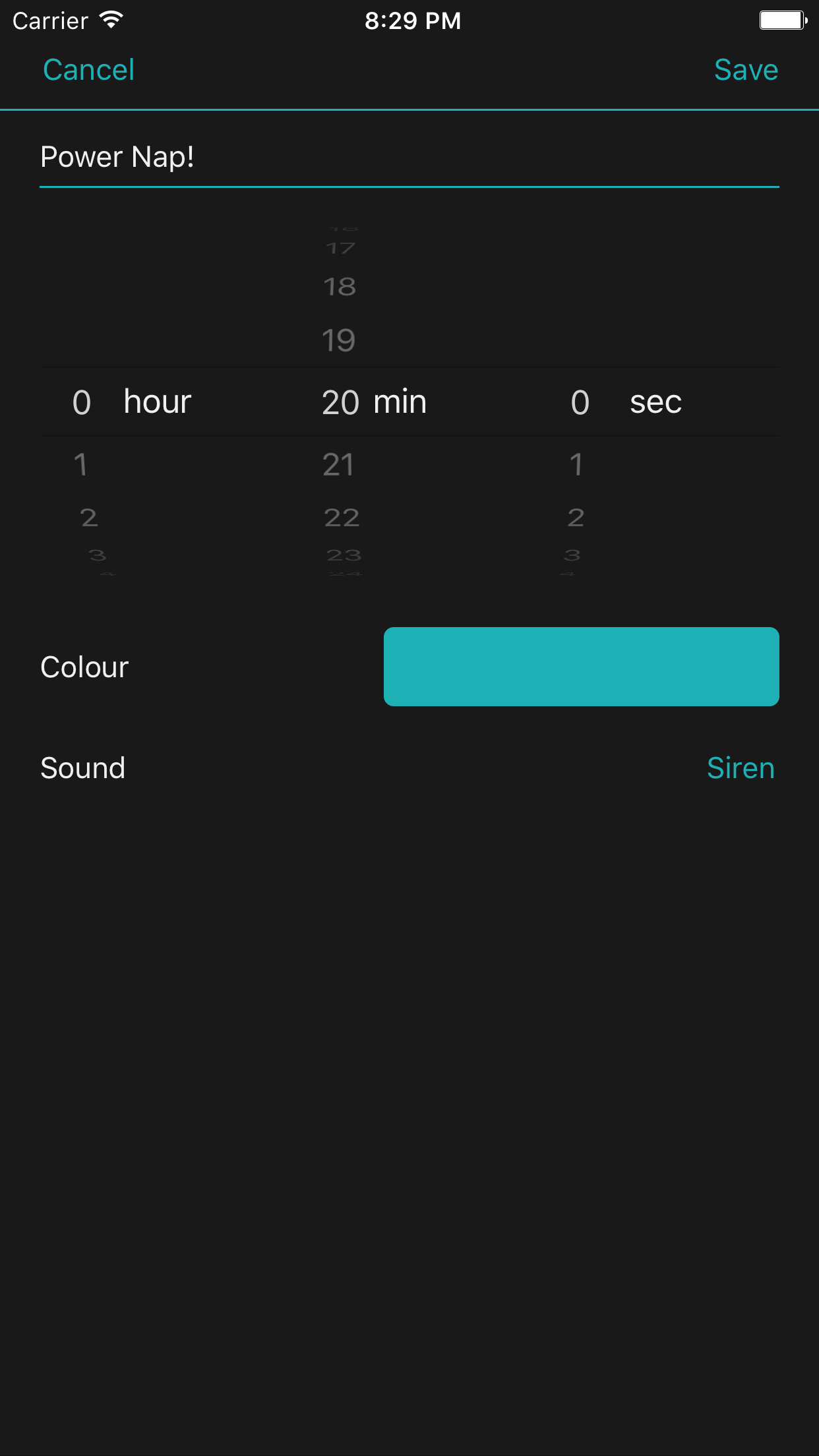Select 2 in the hour picker
Screen dimensions: 819x1456
click(x=89, y=518)
